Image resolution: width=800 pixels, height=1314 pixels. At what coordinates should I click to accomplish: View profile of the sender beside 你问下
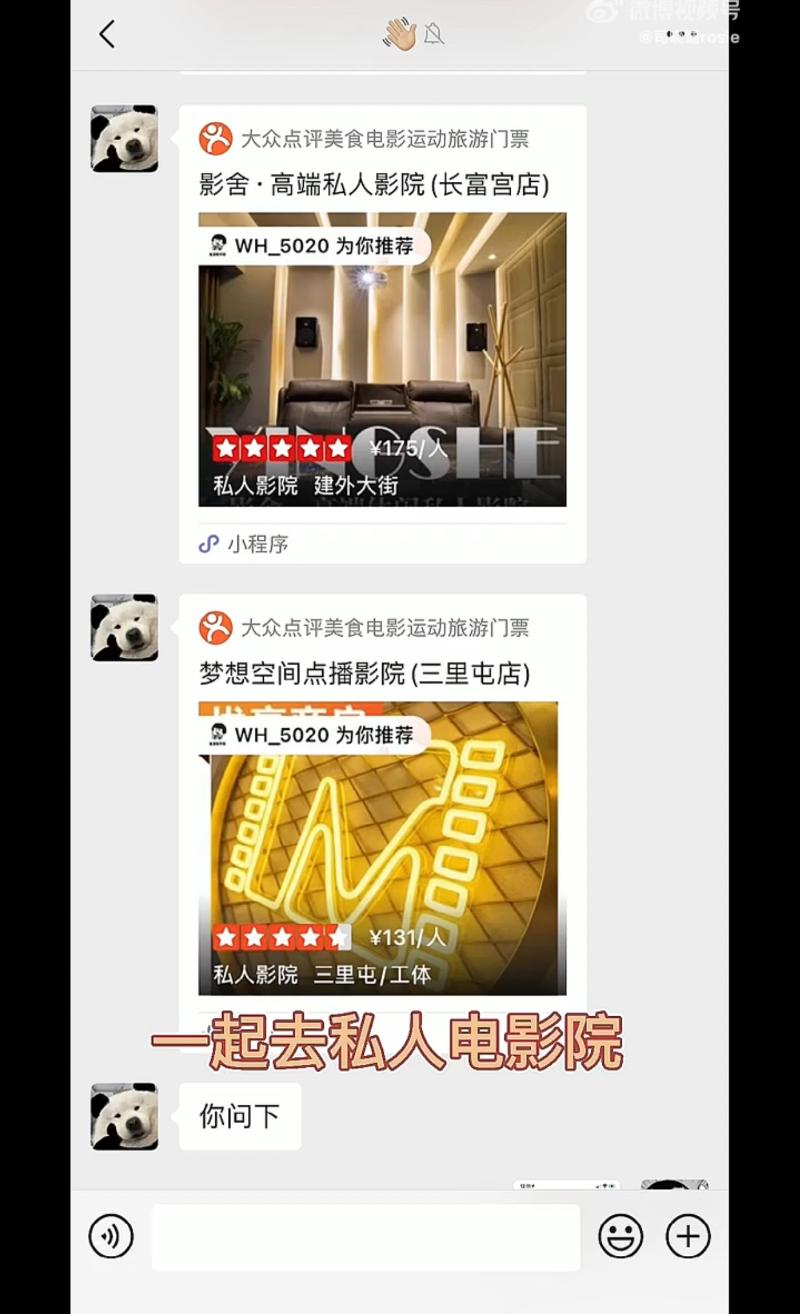(125, 1116)
